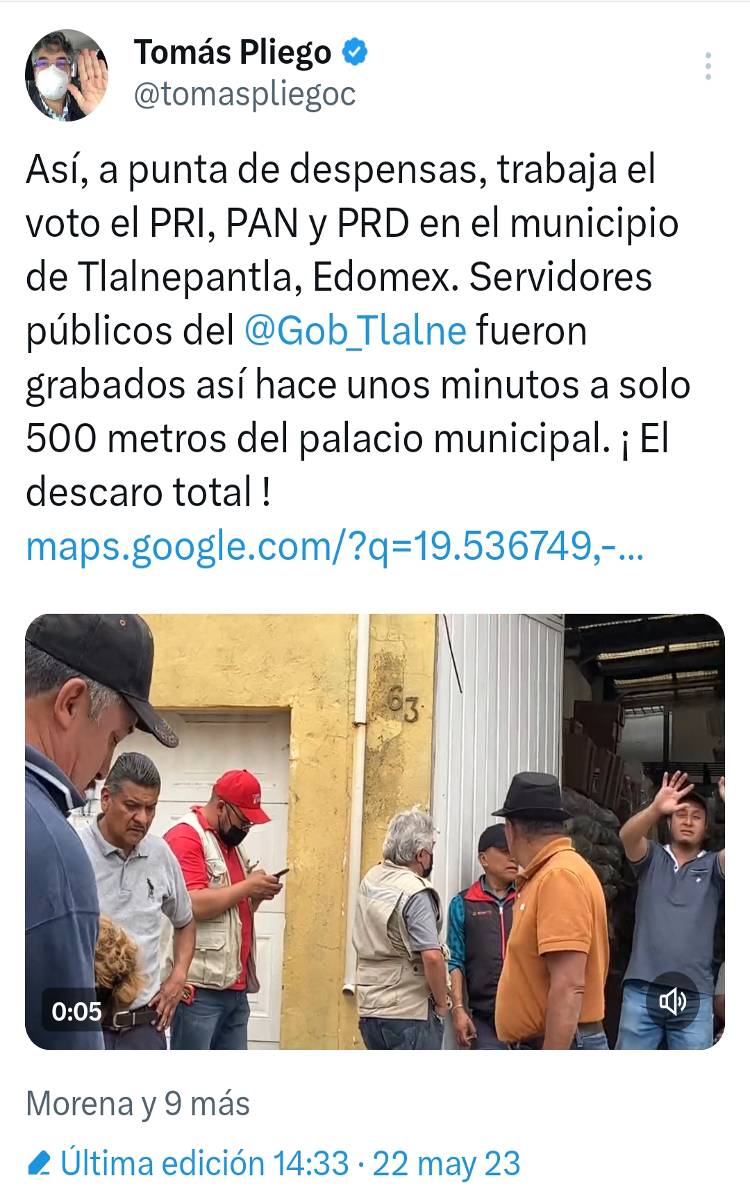The height and width of the screenshot is (1200, 750).
Task: Open the @Gob_Tlalne mention
Action: (355, 331)
